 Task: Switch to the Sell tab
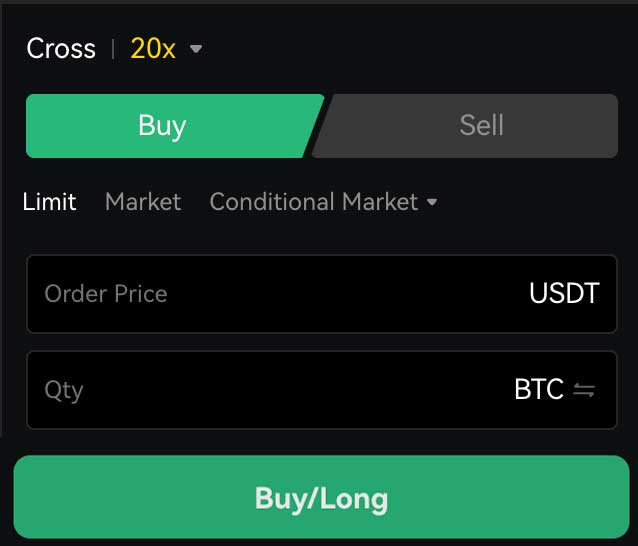480,126
